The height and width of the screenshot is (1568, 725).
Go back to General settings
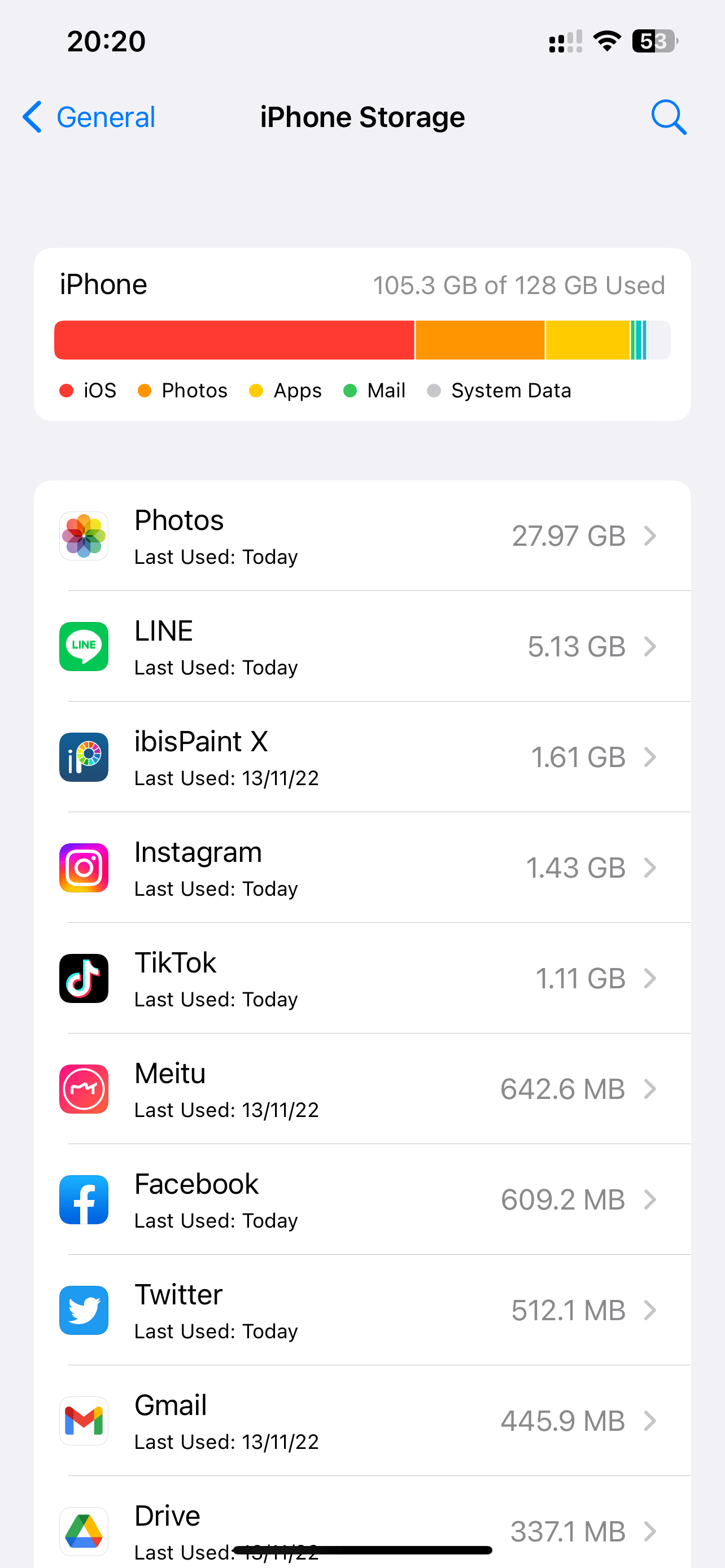pyautogui.click(x=89, y=117)
